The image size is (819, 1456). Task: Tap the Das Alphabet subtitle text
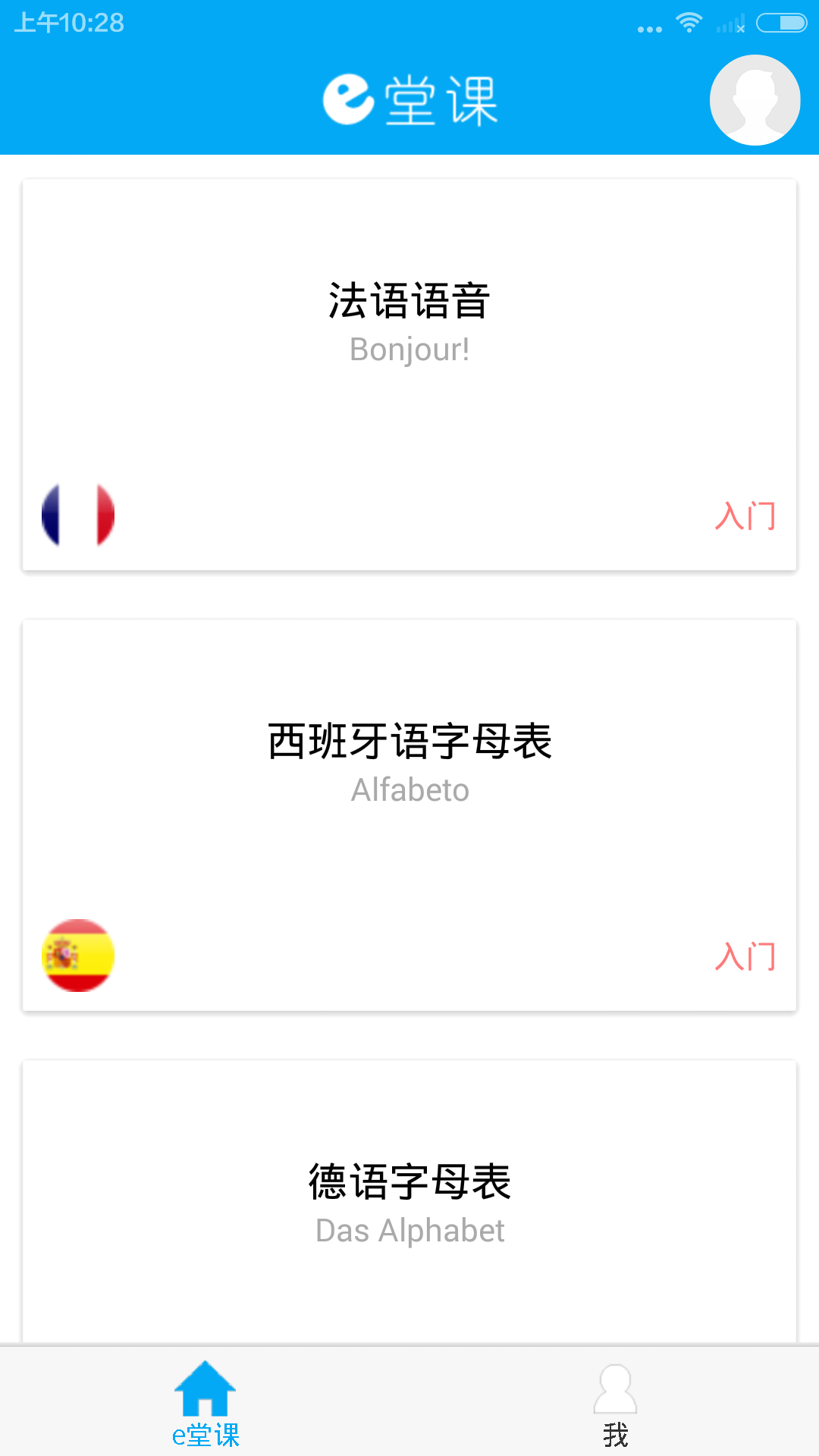[409, 1231]
